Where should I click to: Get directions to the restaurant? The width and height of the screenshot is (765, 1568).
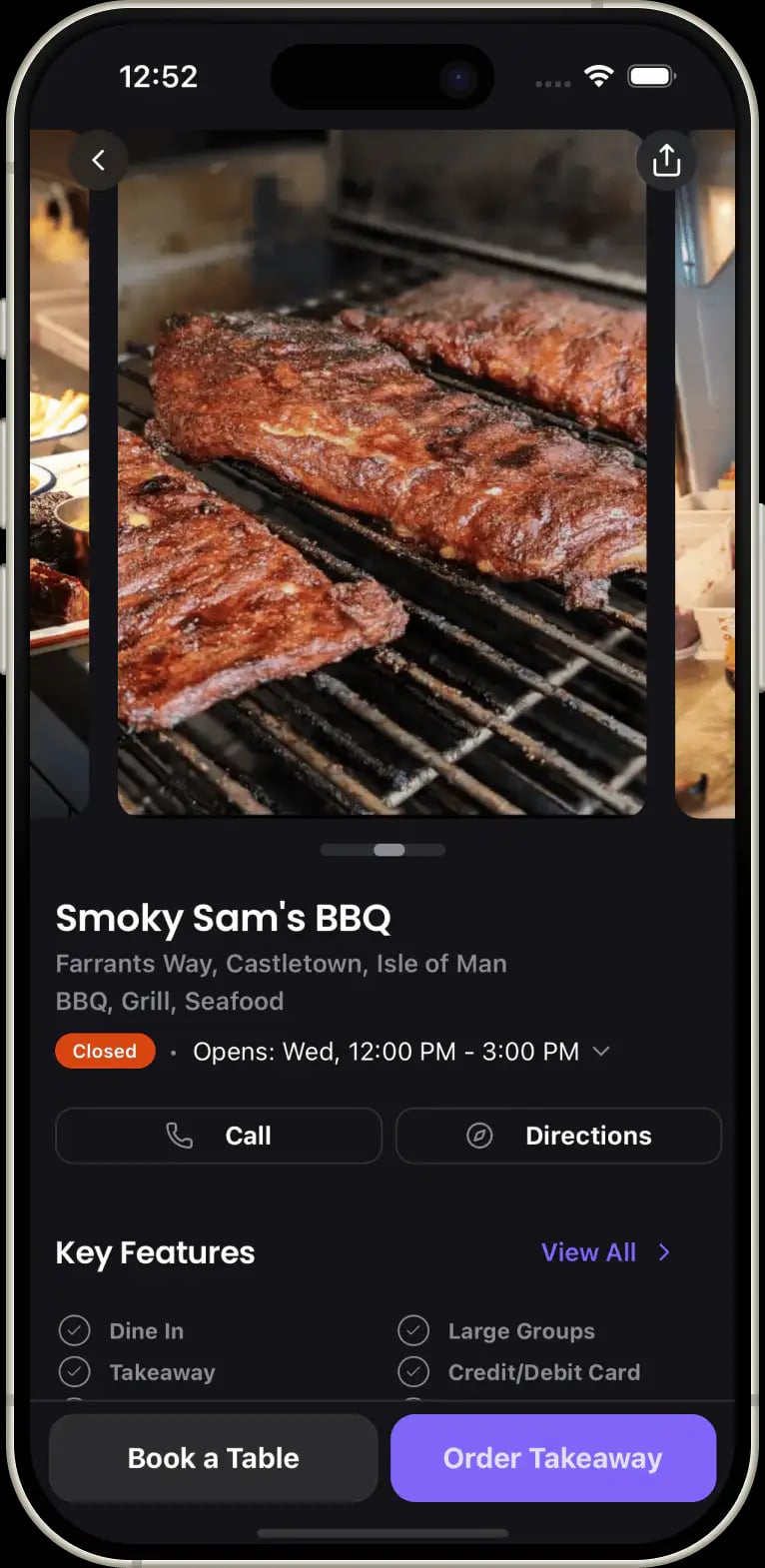558,1136
